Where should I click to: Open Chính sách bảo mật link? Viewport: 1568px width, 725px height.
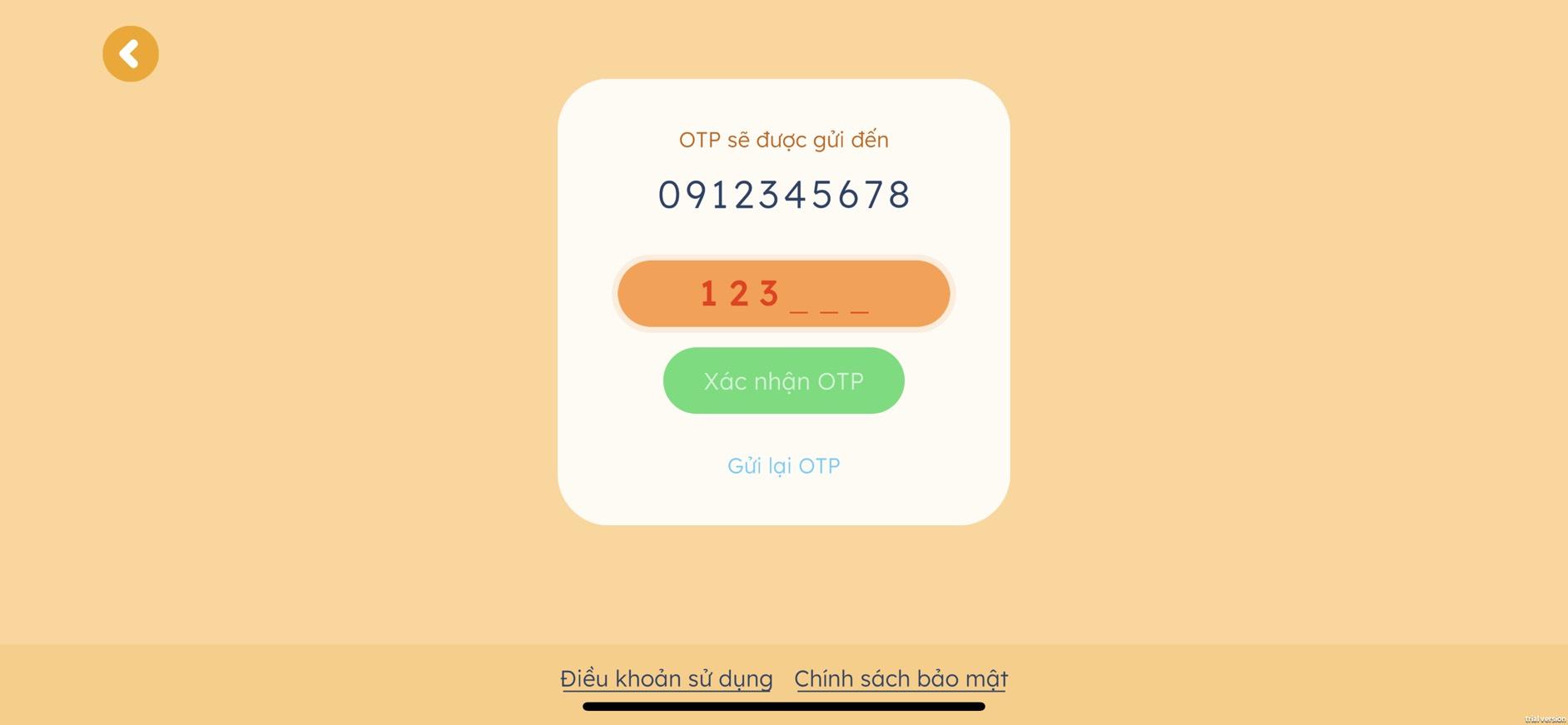pyautogui.click(x=901, y=678)
